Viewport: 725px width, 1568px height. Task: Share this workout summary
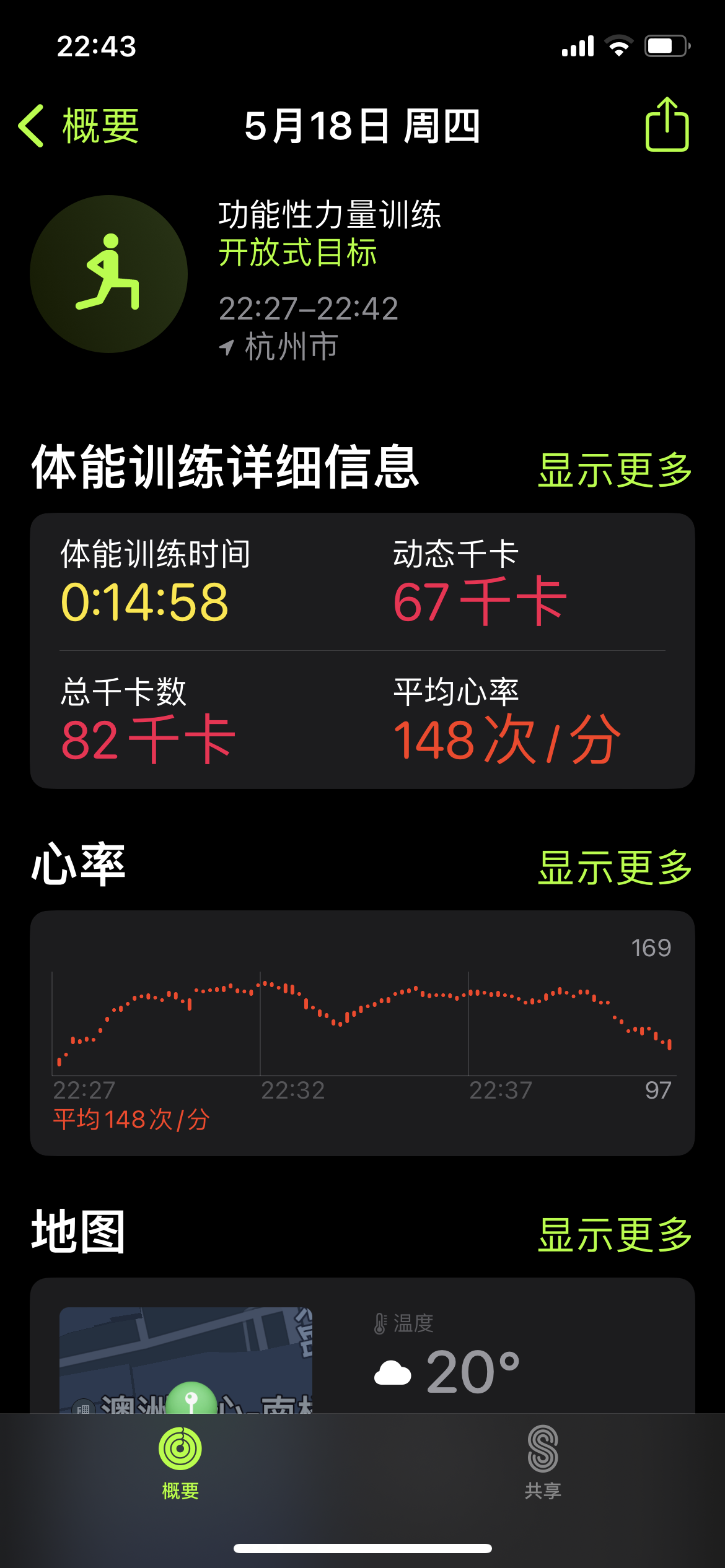coord(667,124)
